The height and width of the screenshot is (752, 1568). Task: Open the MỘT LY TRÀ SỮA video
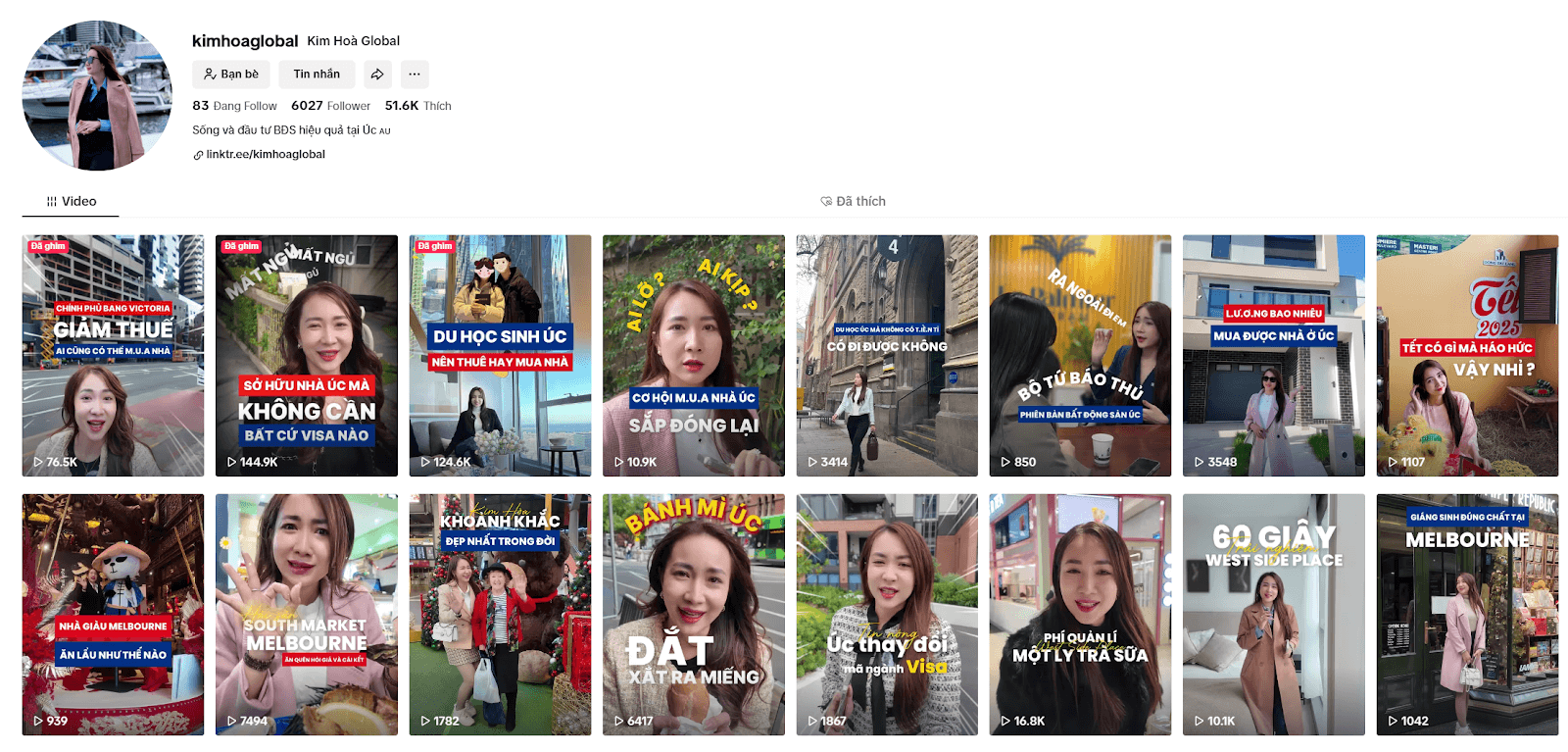(x=1079, y=614)
